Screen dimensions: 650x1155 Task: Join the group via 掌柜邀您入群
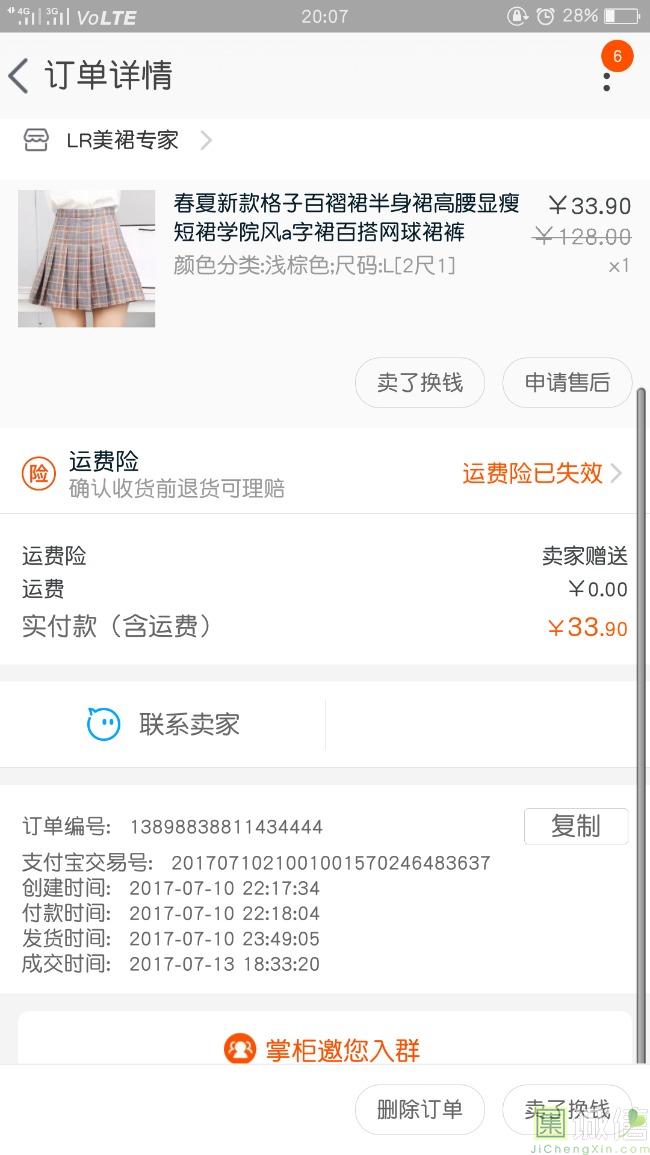point(325,1049)
